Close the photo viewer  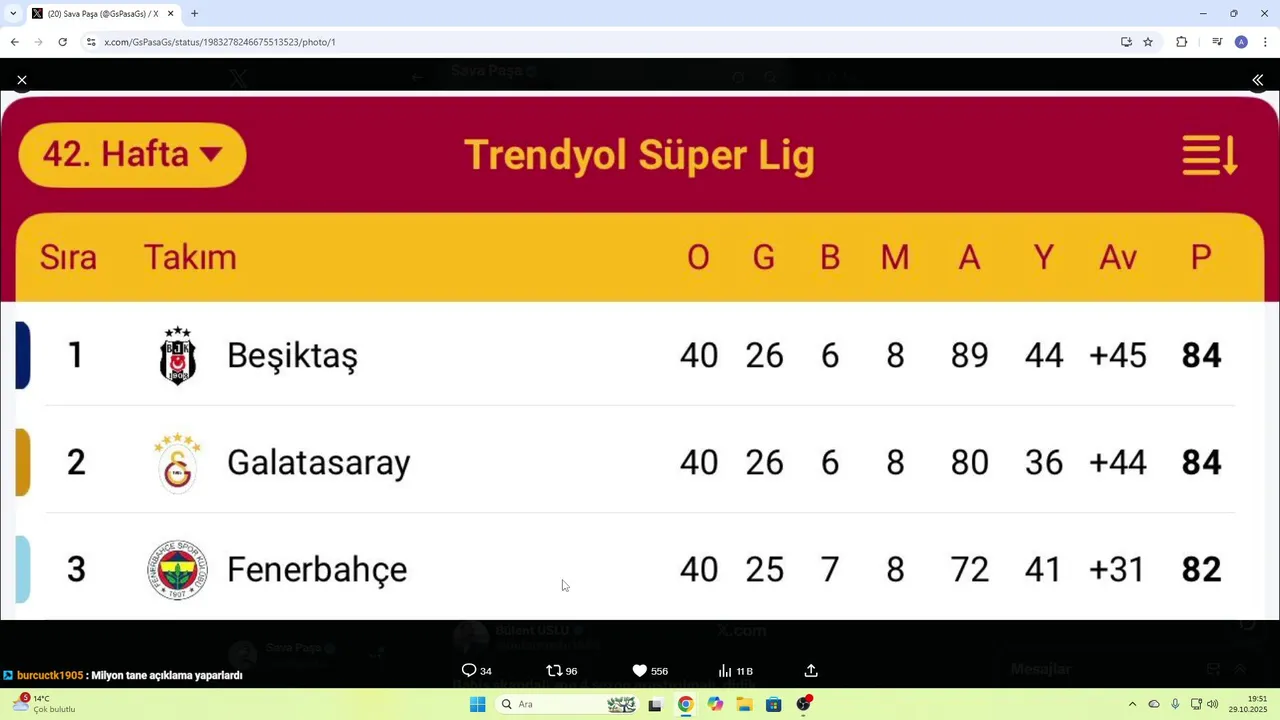coord(22,80)
